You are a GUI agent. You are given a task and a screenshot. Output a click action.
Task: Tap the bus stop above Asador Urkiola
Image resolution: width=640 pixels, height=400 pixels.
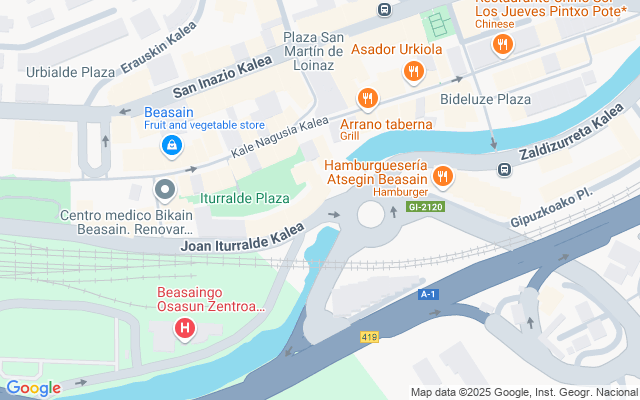click(384, 9)
